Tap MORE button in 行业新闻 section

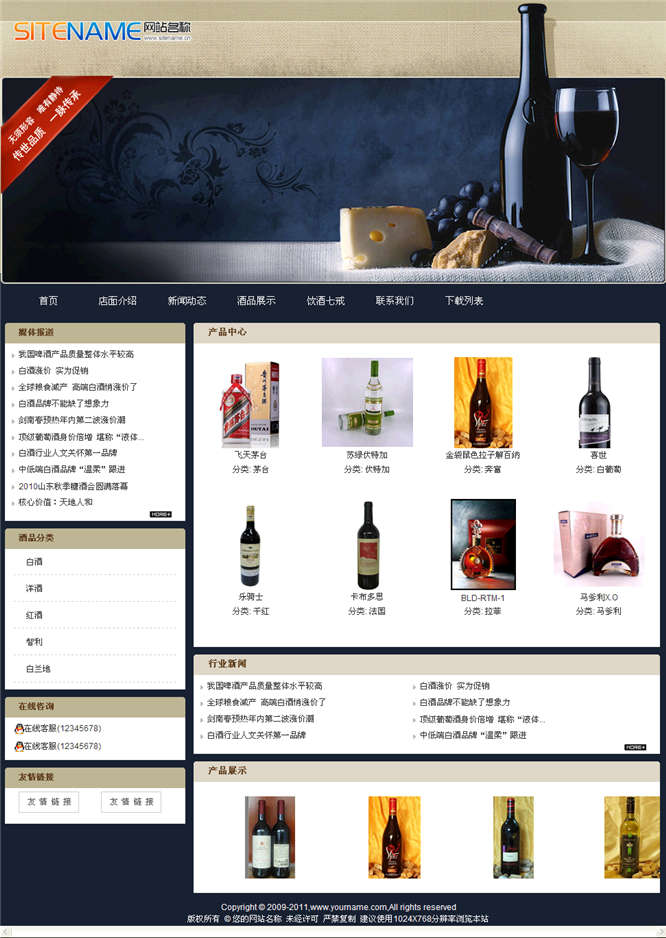point(635,747)
